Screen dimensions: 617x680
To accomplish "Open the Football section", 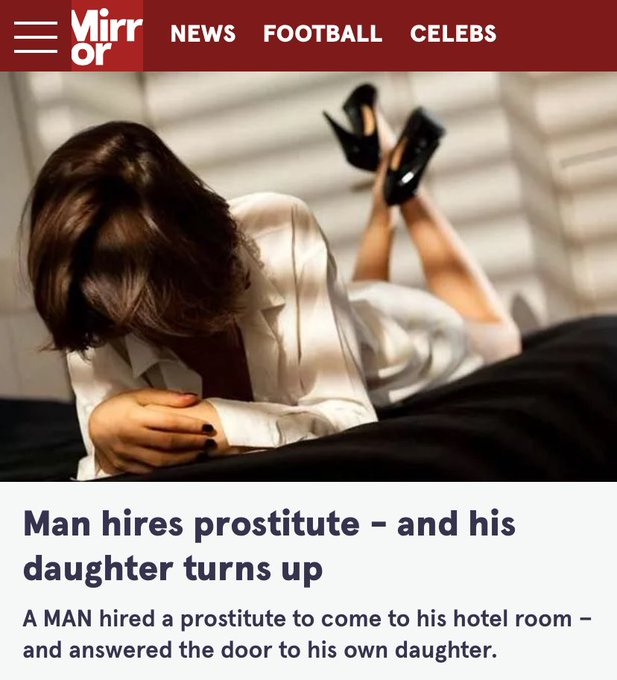I will pos(322,34).
